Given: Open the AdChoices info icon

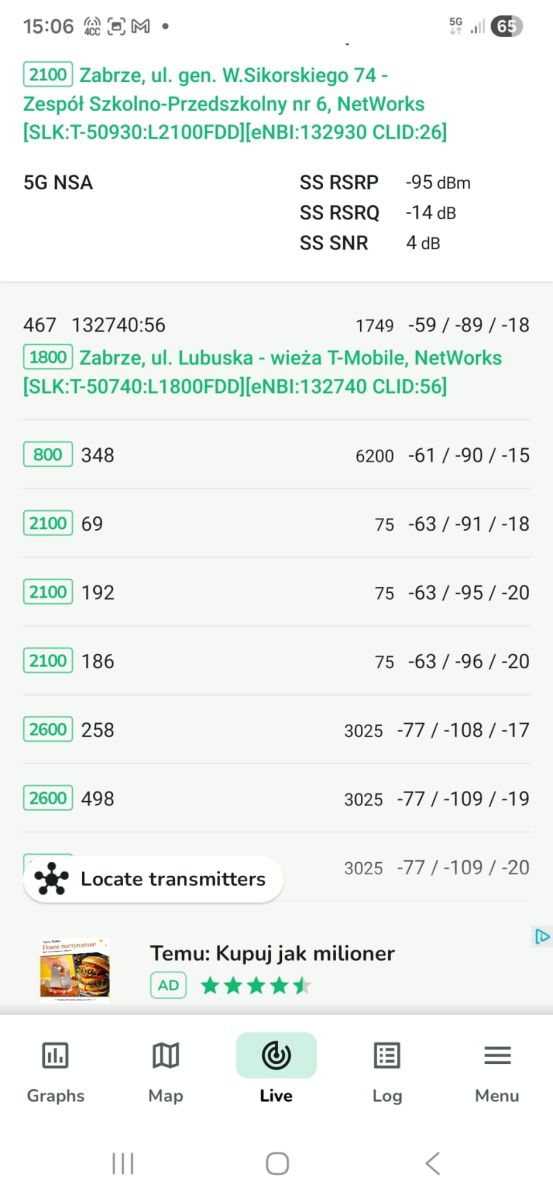Looking at the screenshot, I should click(x=541, y=937).
